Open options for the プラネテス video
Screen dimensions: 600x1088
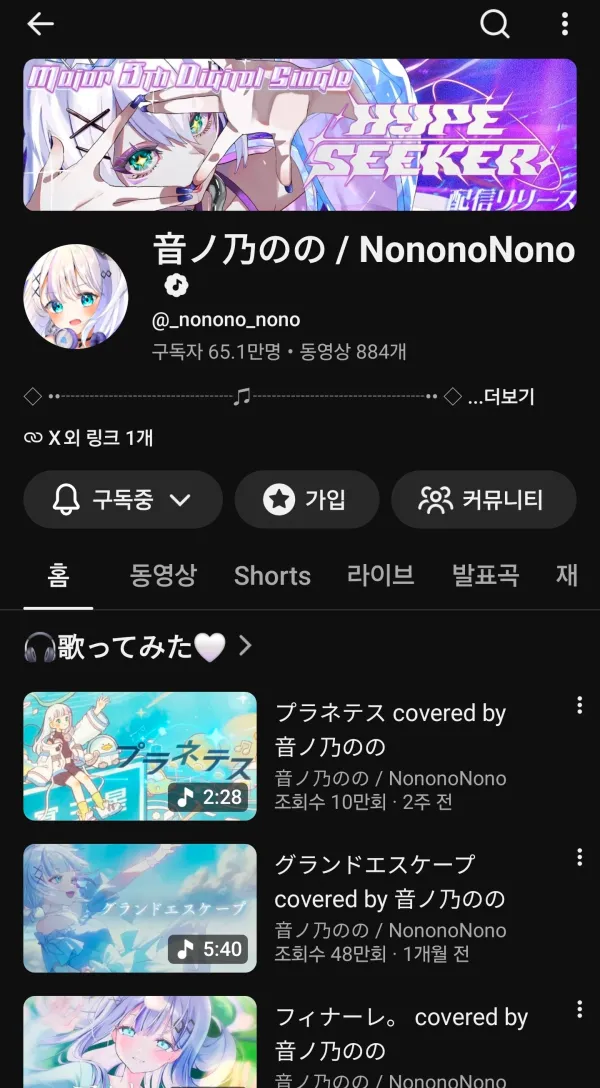click(x=579, y=706)
